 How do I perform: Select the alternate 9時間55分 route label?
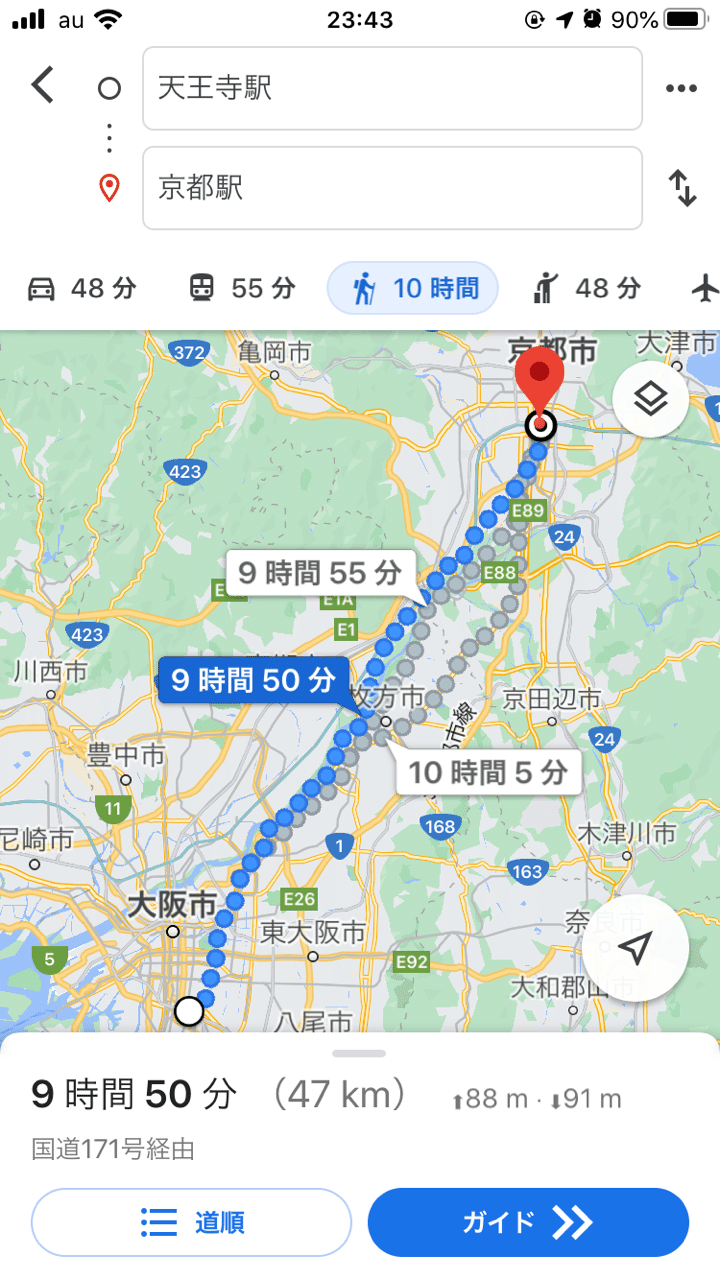click(319, 573)
